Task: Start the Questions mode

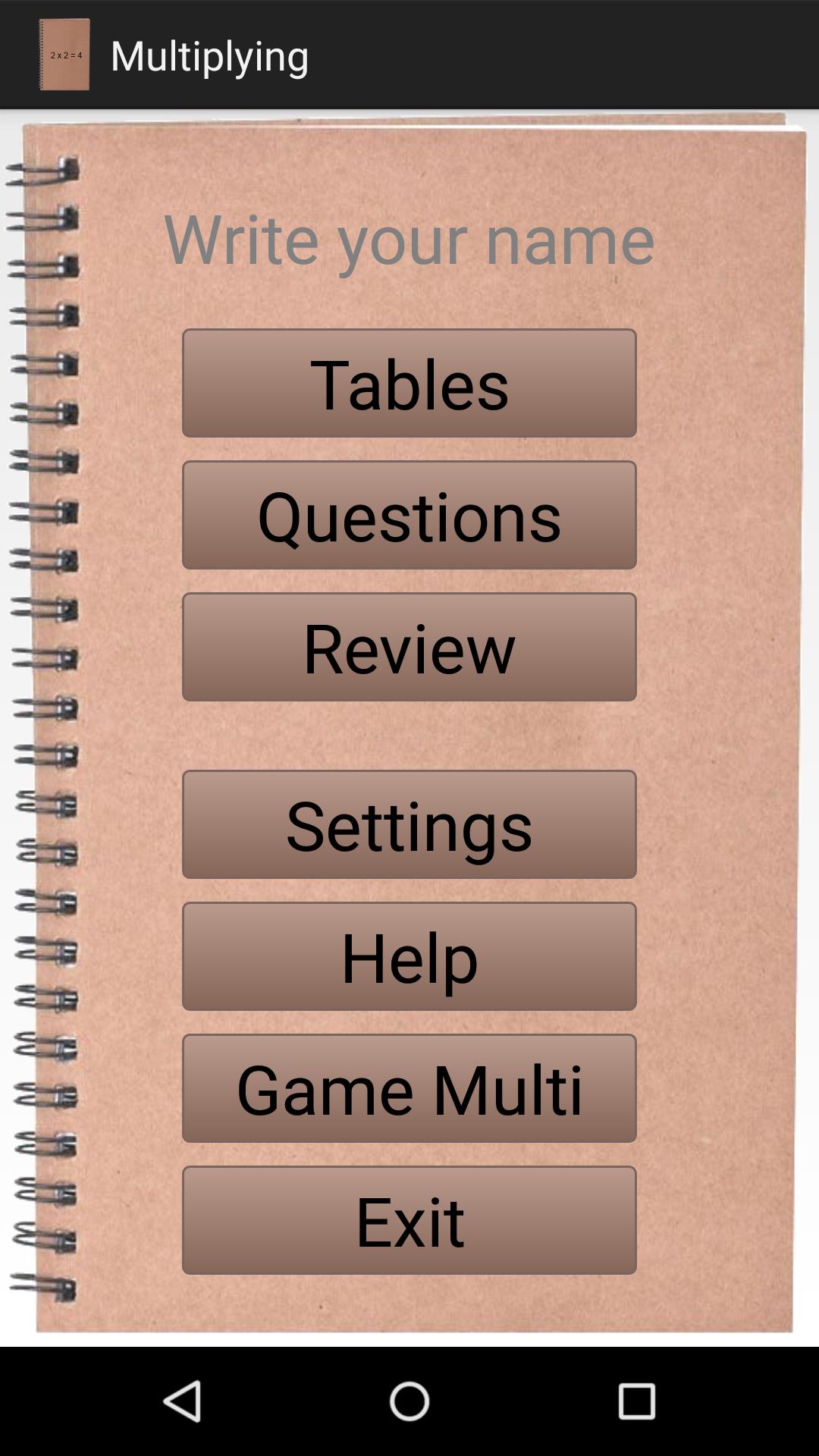Action: click(x=409, y=515)
